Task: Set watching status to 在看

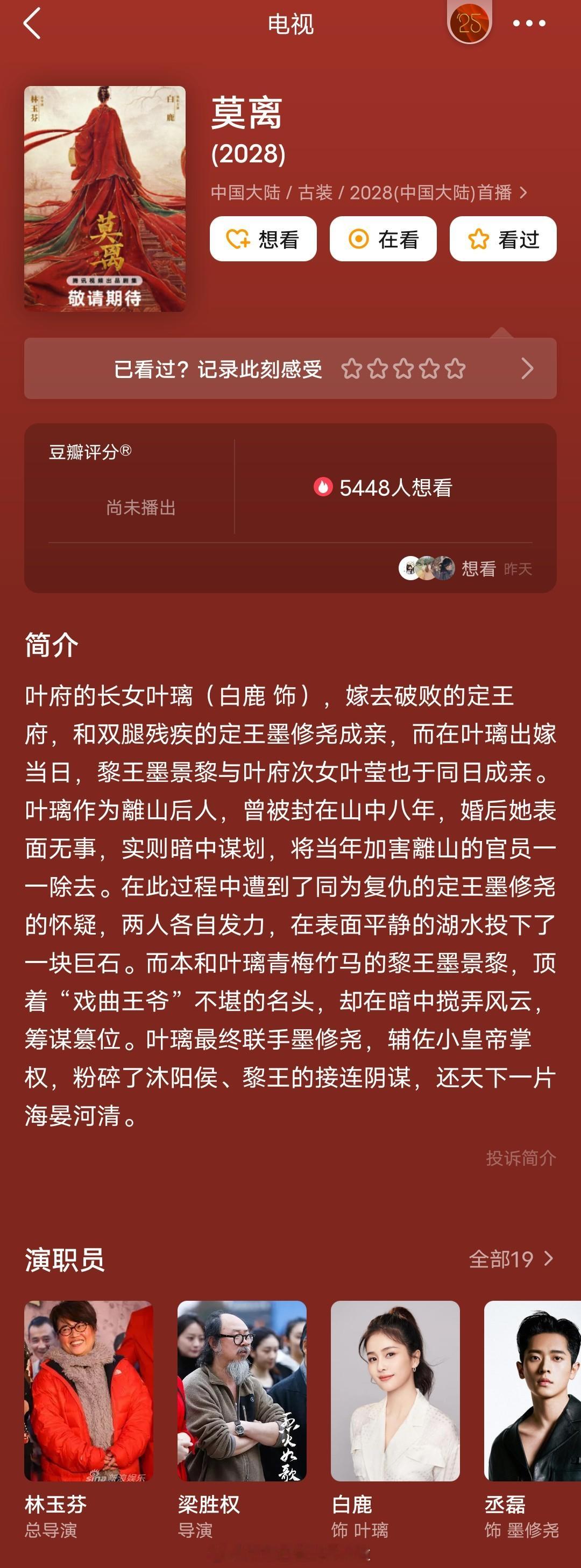Action: [382, 239]
